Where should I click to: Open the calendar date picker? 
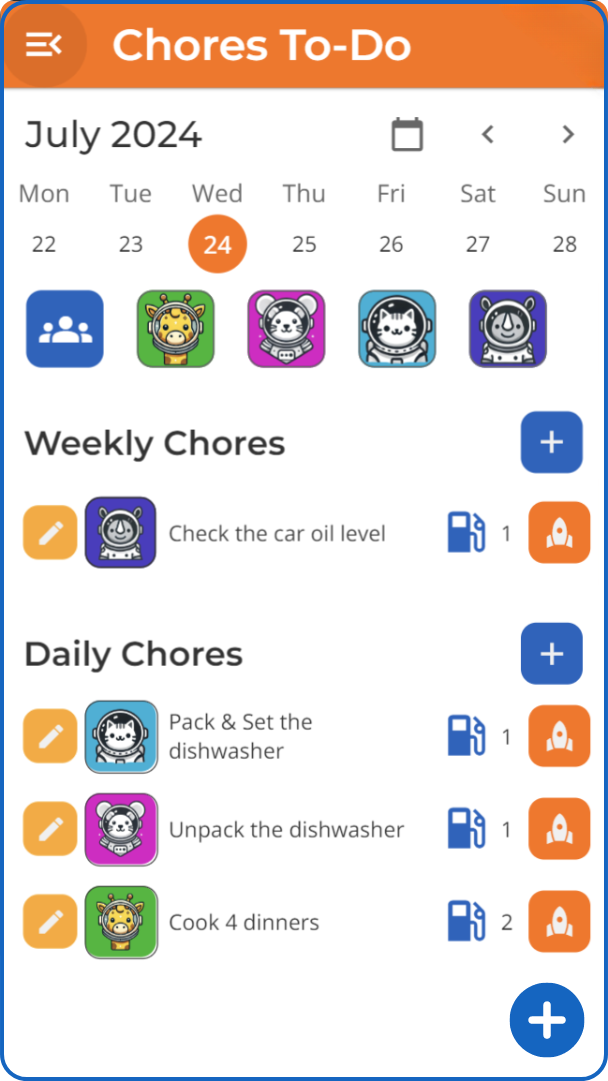(x=407, y=134)
